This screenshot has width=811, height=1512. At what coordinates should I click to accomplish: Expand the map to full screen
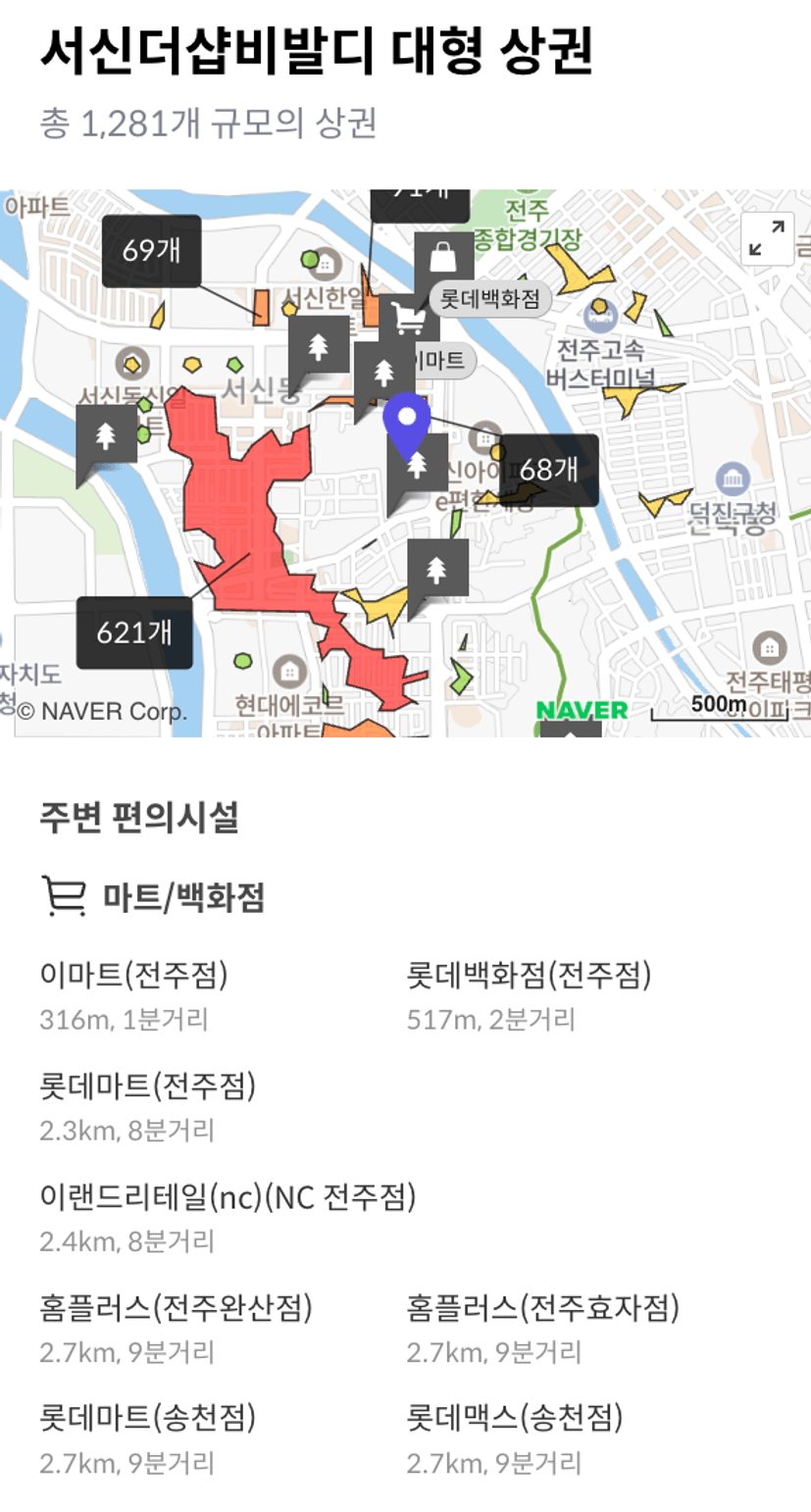767,238
